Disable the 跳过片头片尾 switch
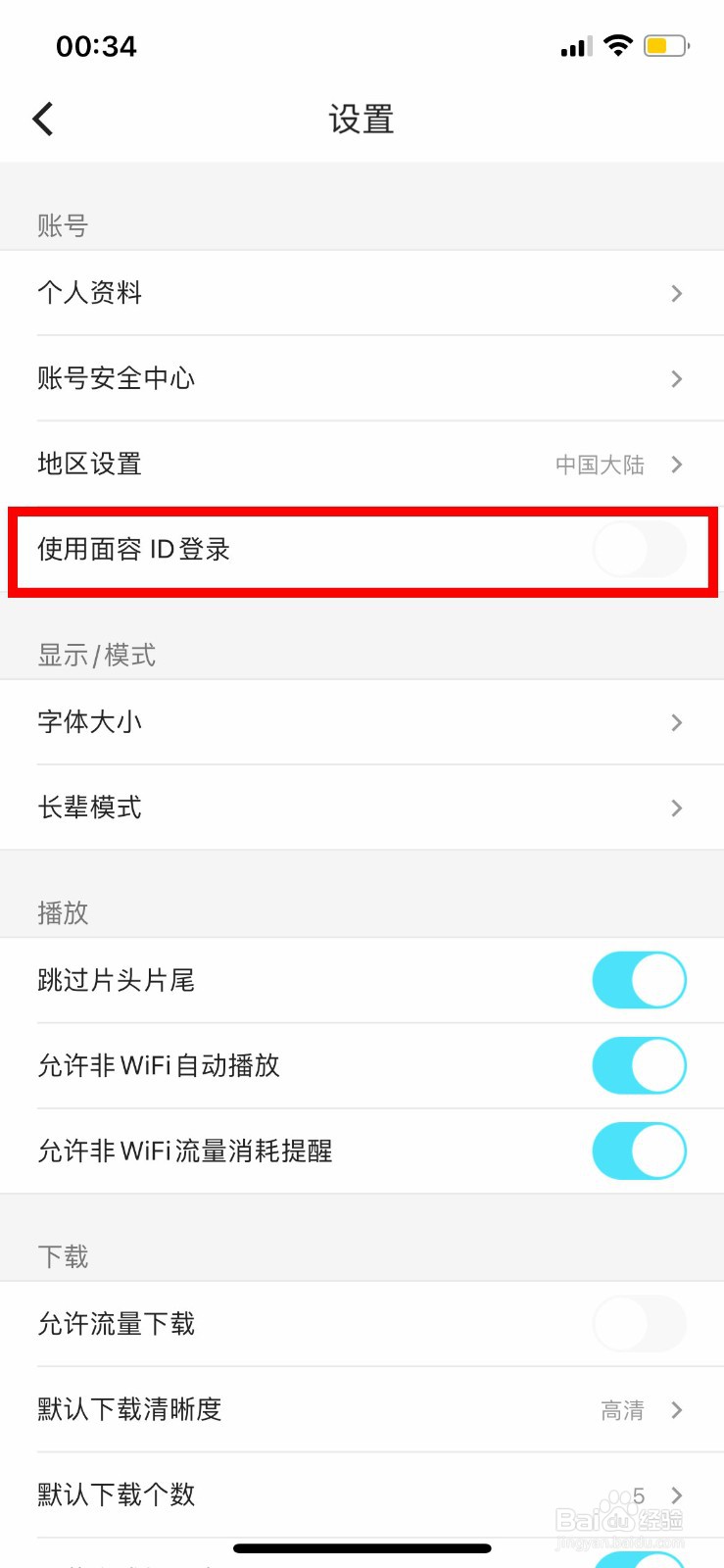This screenshot has height=1568, width=724. 639,980
